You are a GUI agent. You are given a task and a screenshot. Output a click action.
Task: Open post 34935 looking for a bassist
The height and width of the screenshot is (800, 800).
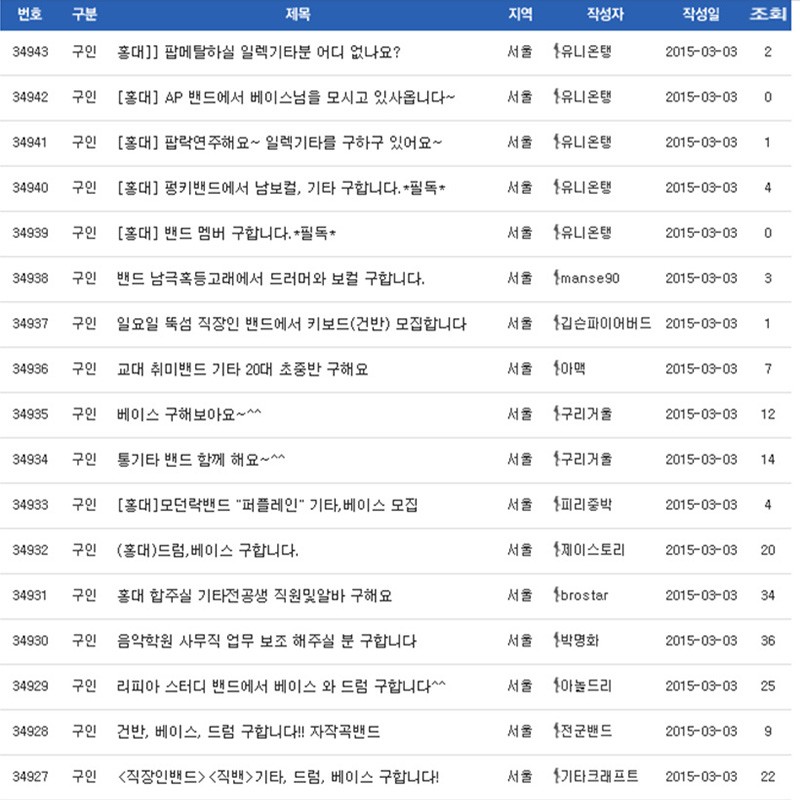click(189, 414)
